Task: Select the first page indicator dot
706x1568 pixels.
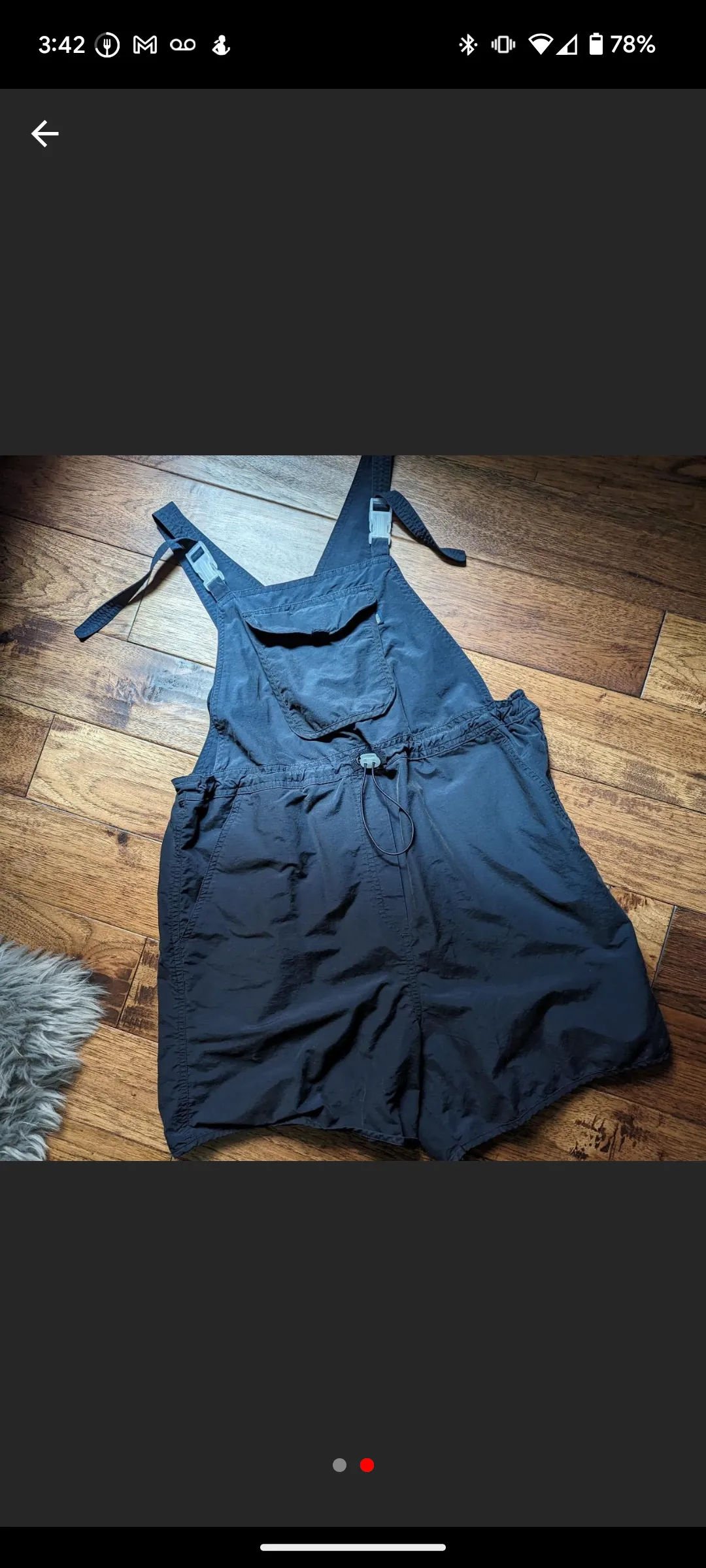Action: point(339,1465)
